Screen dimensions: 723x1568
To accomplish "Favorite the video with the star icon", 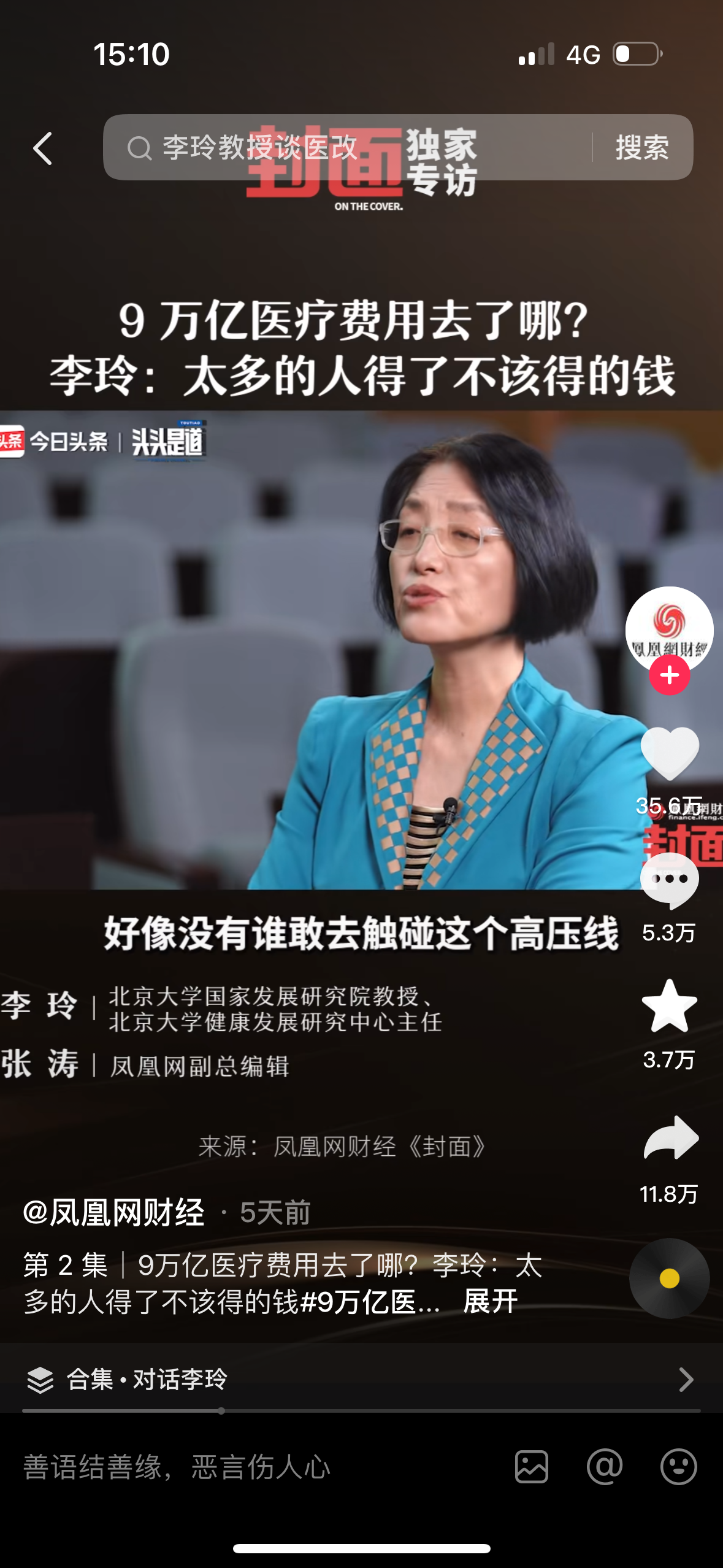I will point(669,1007).
